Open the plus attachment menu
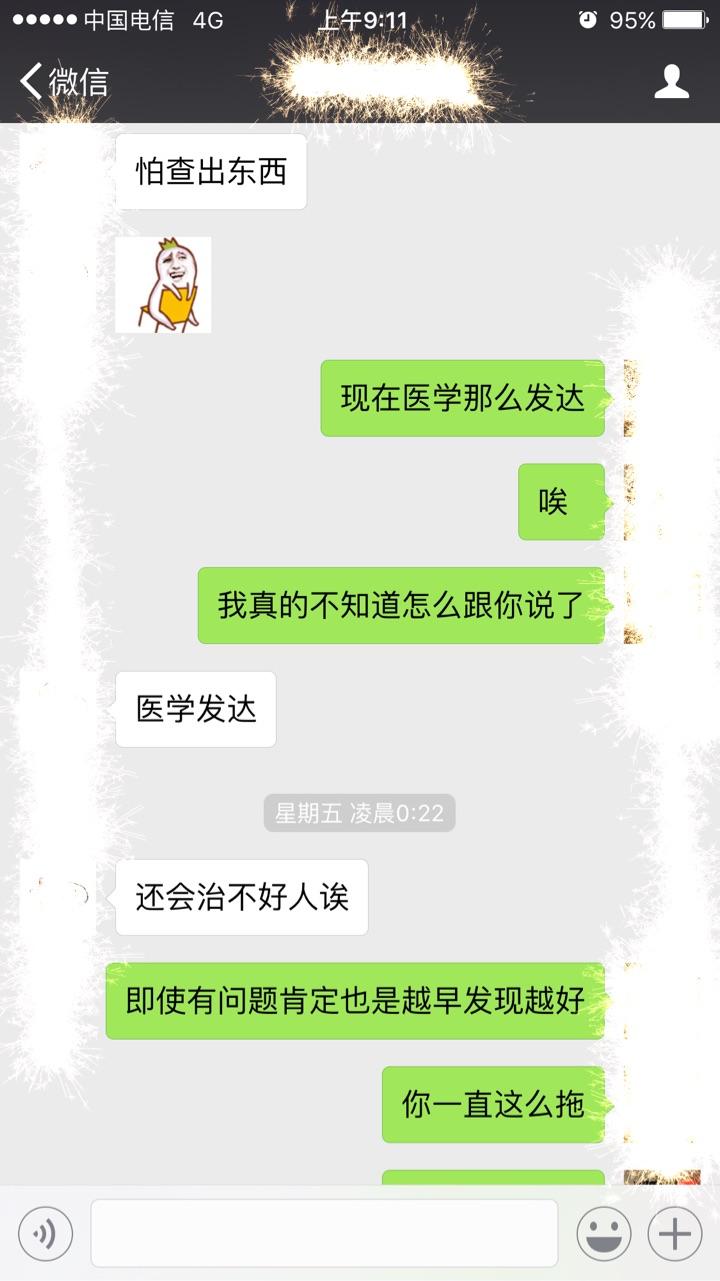Image resolution: width=720 pixels, height=1281 pixels. 675,1234
